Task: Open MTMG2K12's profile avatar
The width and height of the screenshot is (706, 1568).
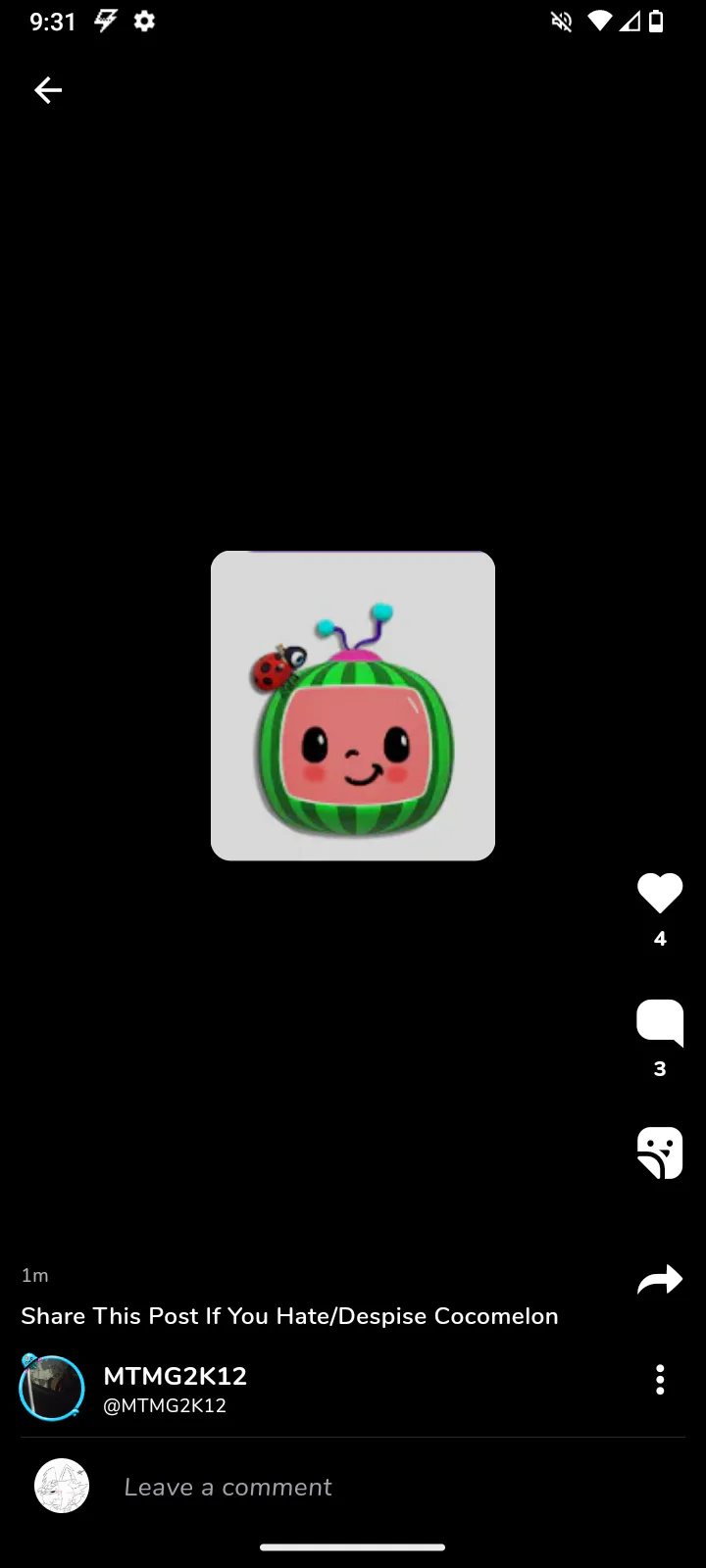Action: coord(51,1388)
